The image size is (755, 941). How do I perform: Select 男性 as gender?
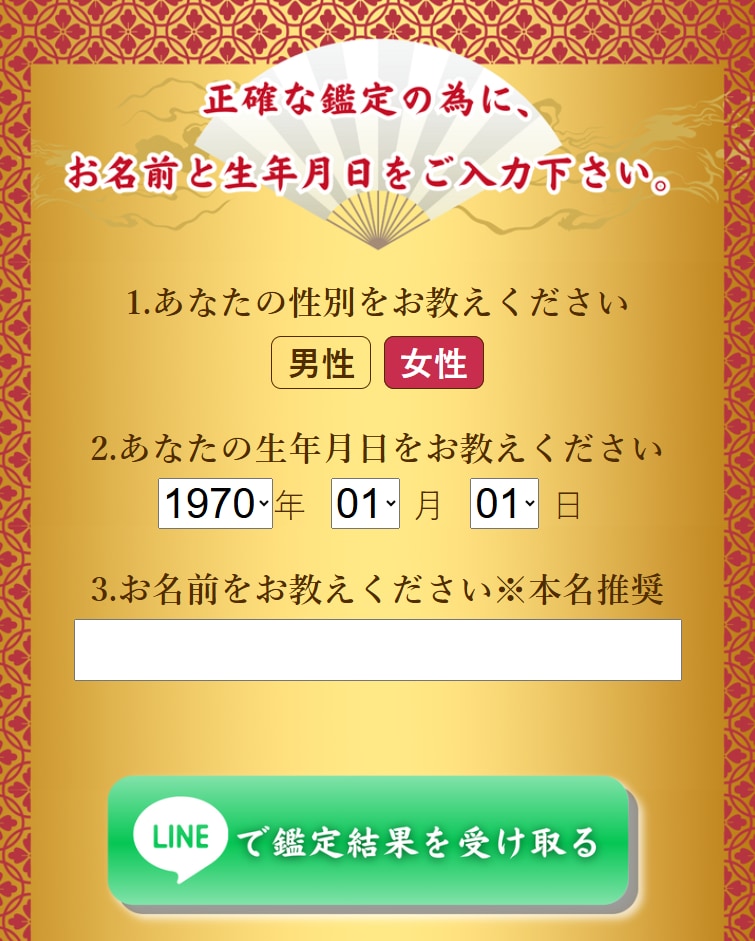pyautogui.click(x=321, y=363)
